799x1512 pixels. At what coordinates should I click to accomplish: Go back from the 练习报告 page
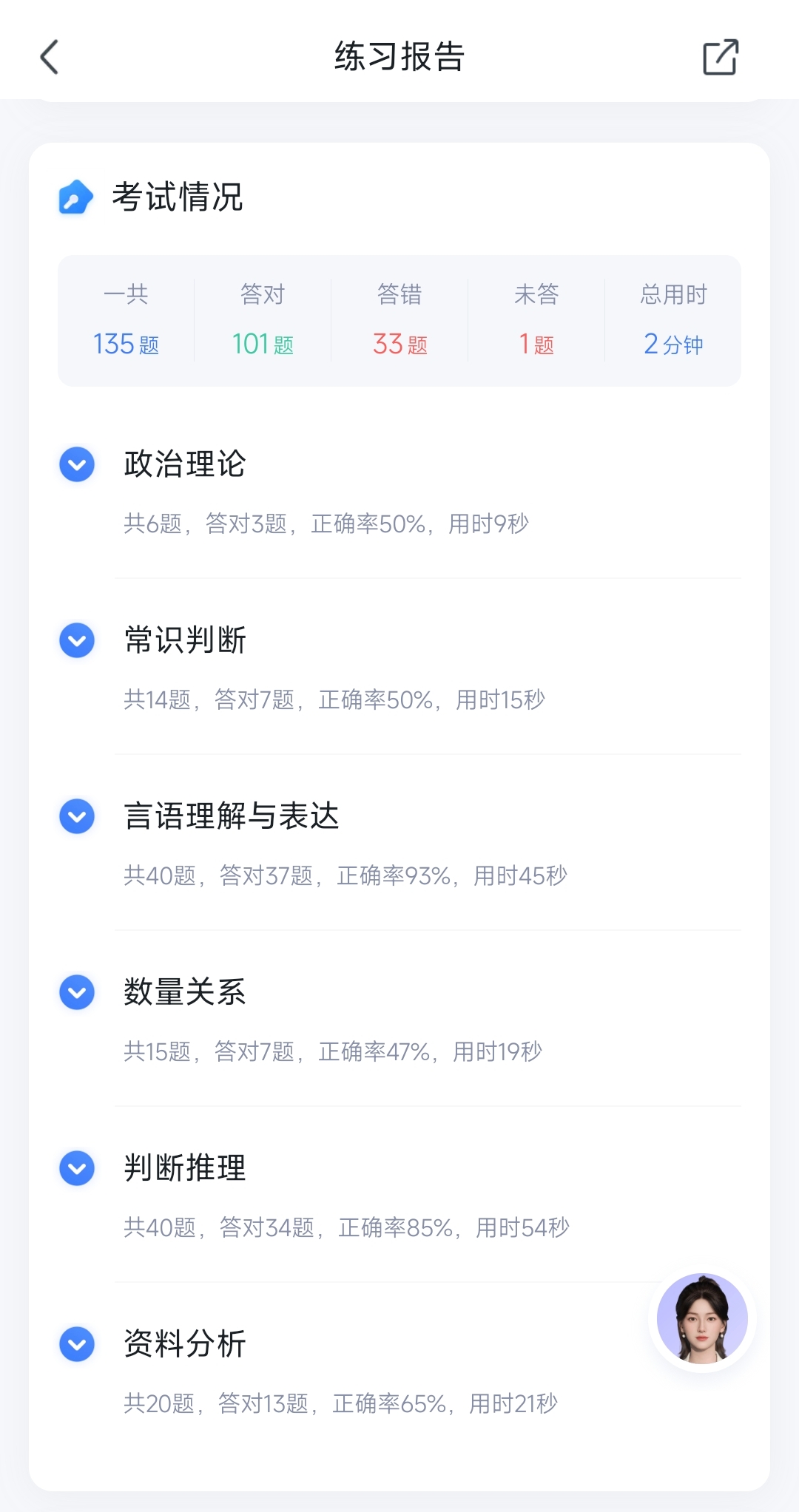point(50,57)
